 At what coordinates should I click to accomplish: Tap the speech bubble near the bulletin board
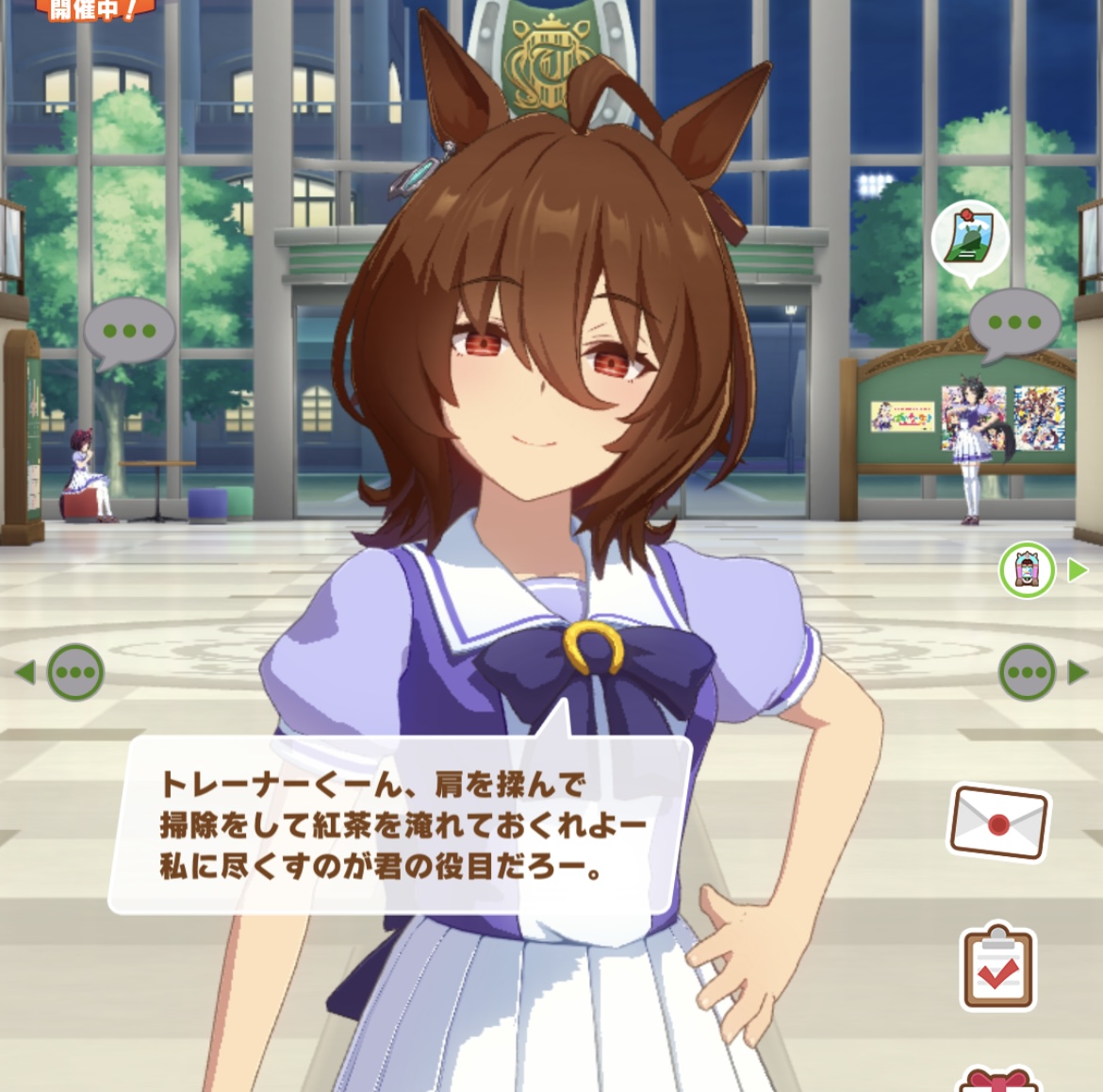click(1014, 325)
